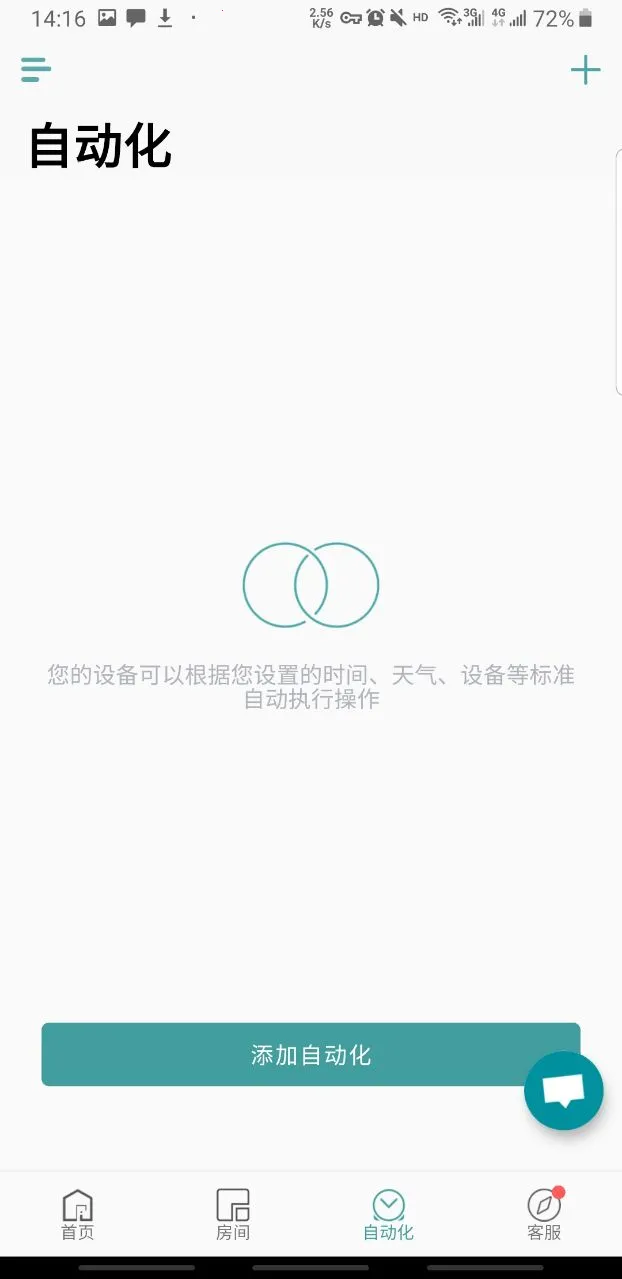Screen dimensions: 622x1279
Task: Open the floating chat support bubble
Action: pos(563,1091)
